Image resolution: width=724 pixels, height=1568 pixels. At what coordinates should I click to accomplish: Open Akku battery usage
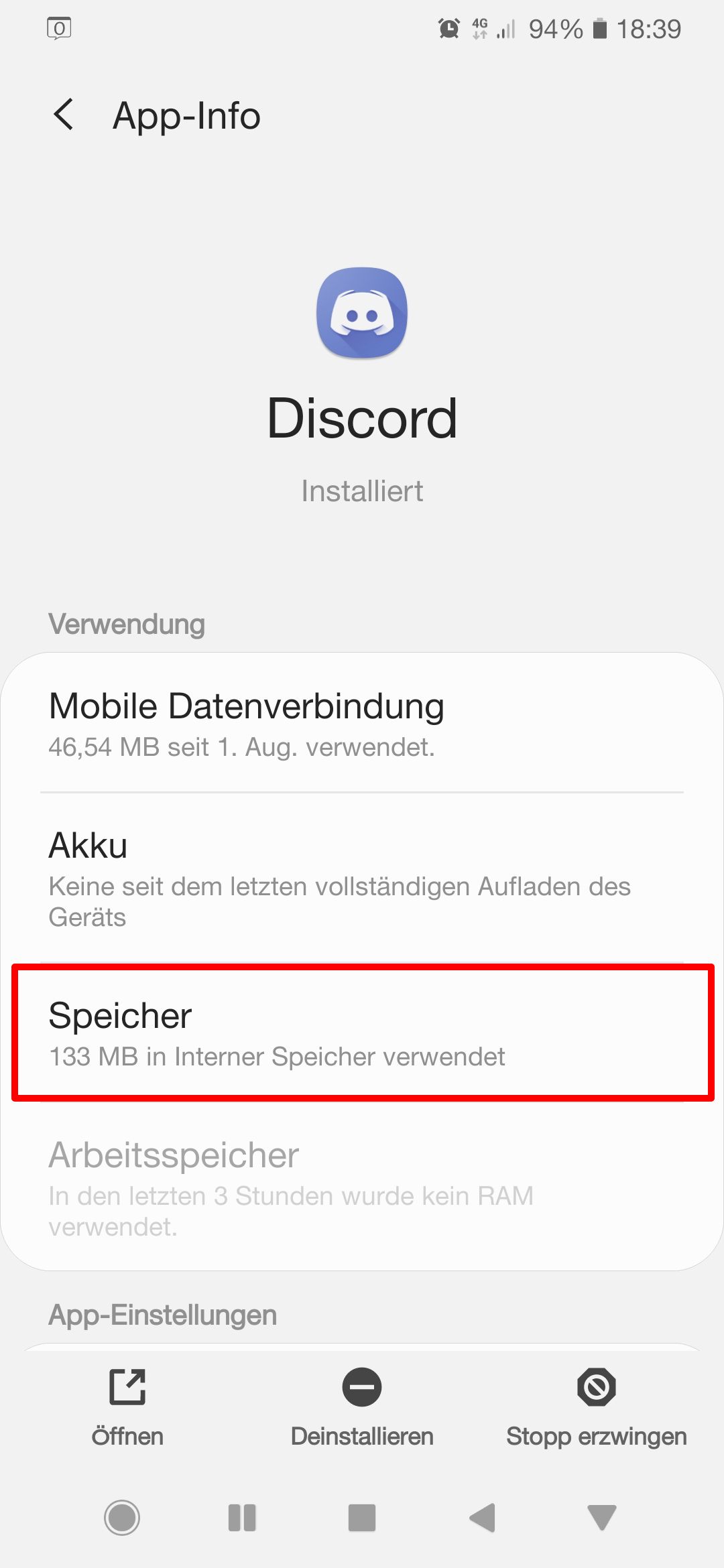coord(362,878)
